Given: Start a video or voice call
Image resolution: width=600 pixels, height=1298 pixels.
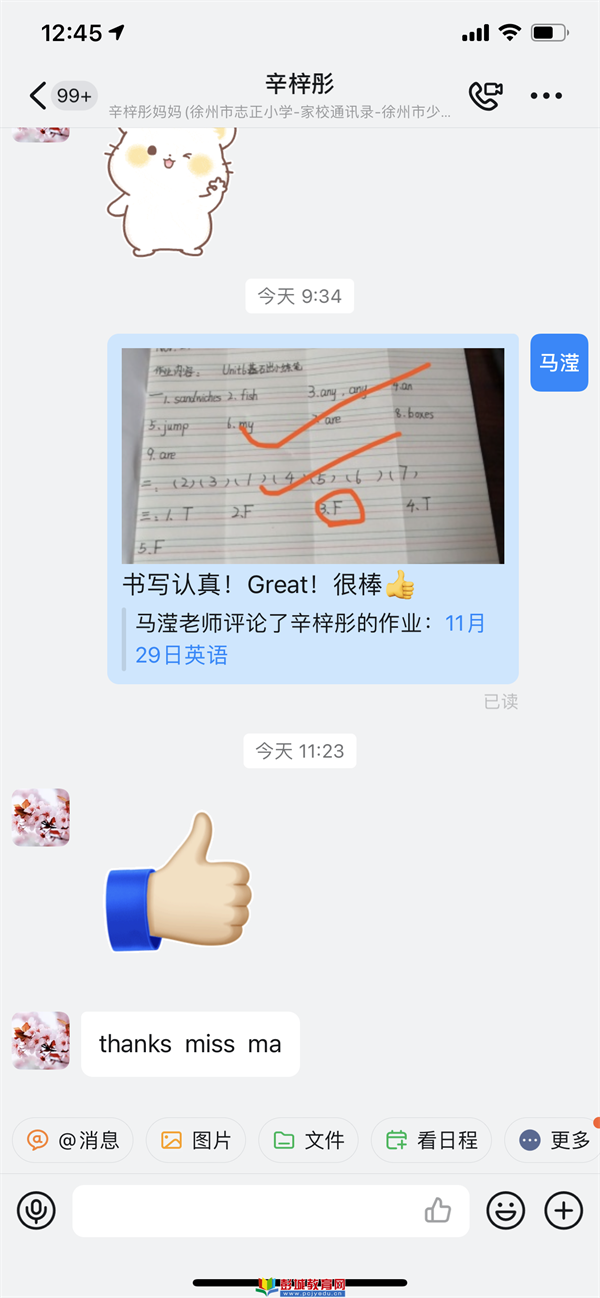Looking at the screenshot, I should pyautogui.click(x=485, y=96).
